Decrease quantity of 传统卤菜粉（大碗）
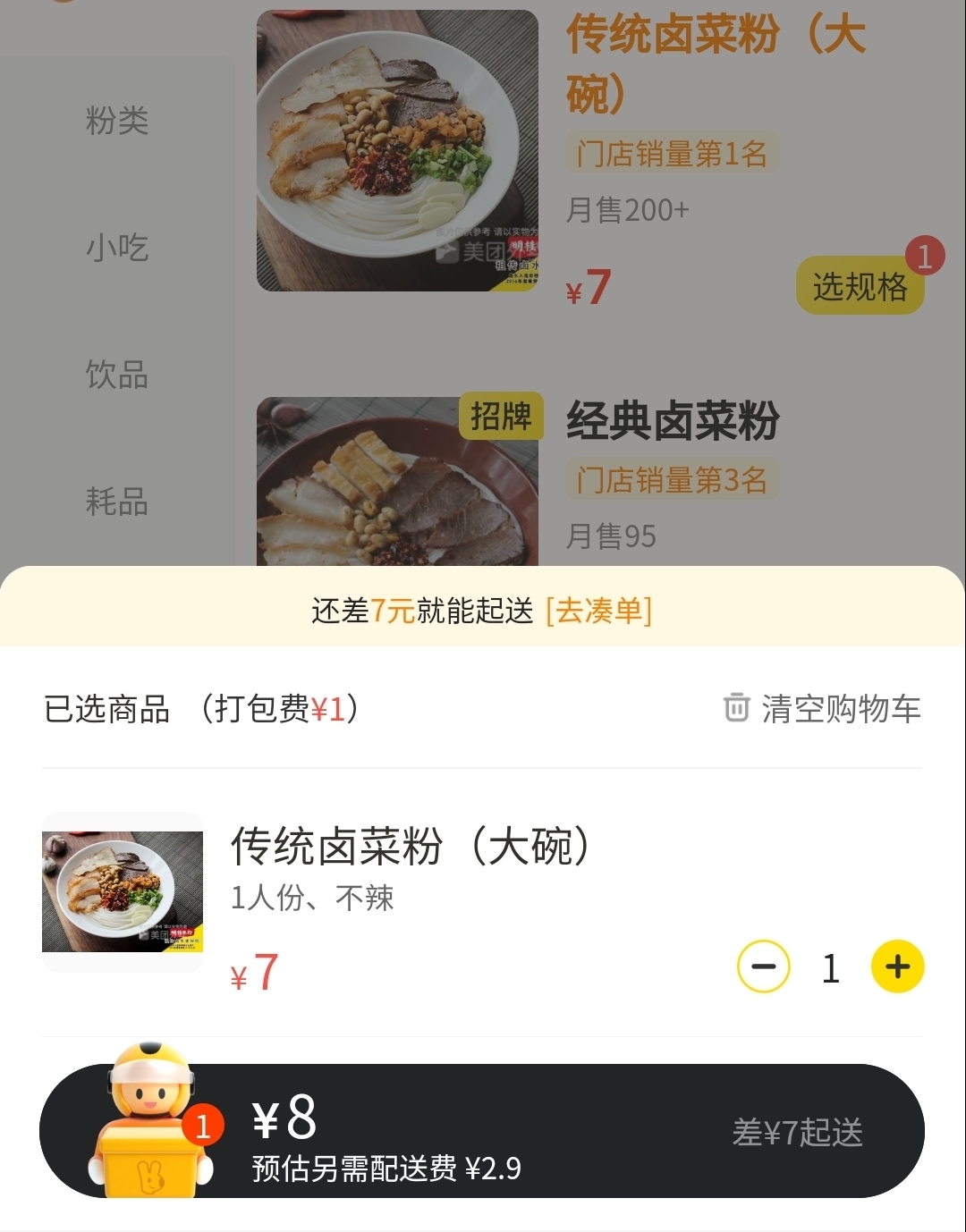Screen dimensions: 966x1232 (763, 966)
